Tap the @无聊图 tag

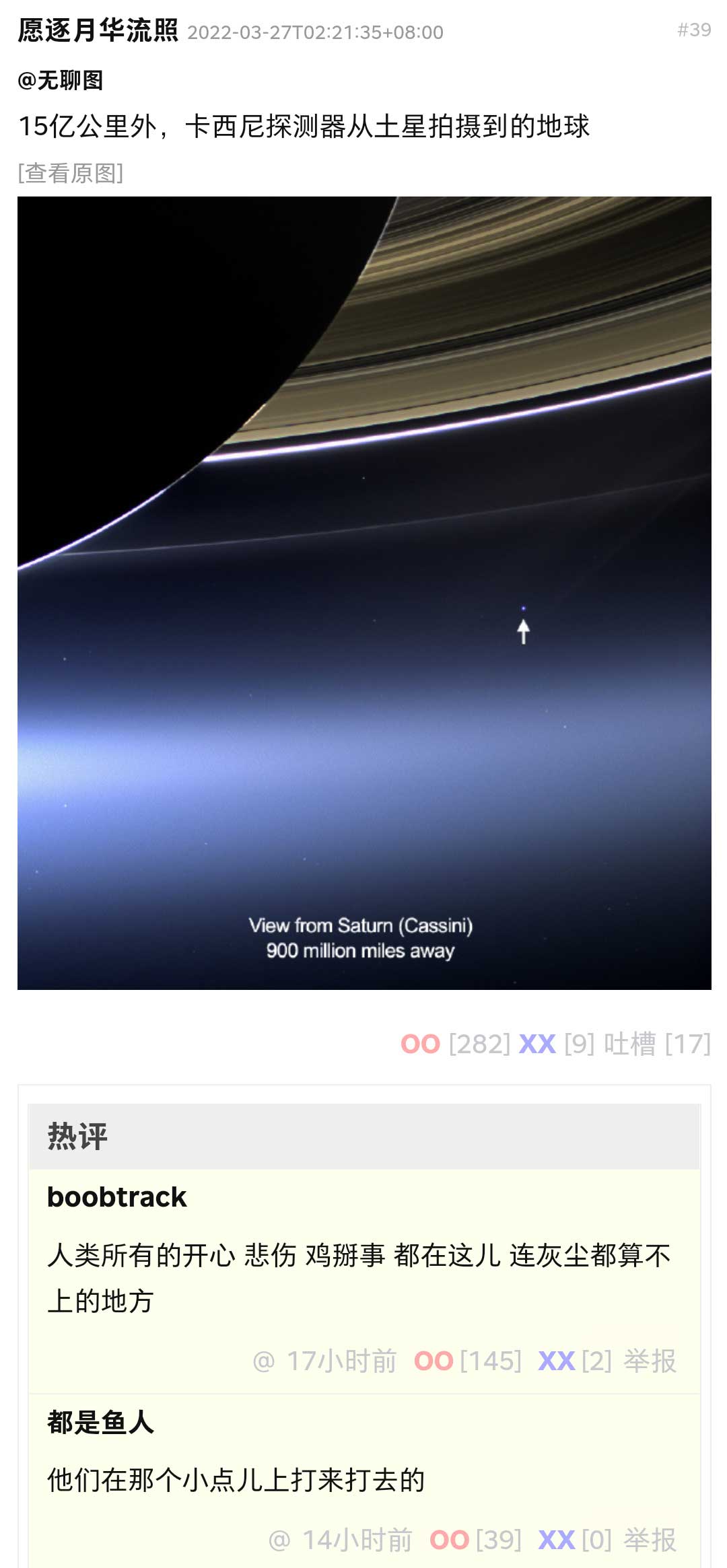point(61,80)
